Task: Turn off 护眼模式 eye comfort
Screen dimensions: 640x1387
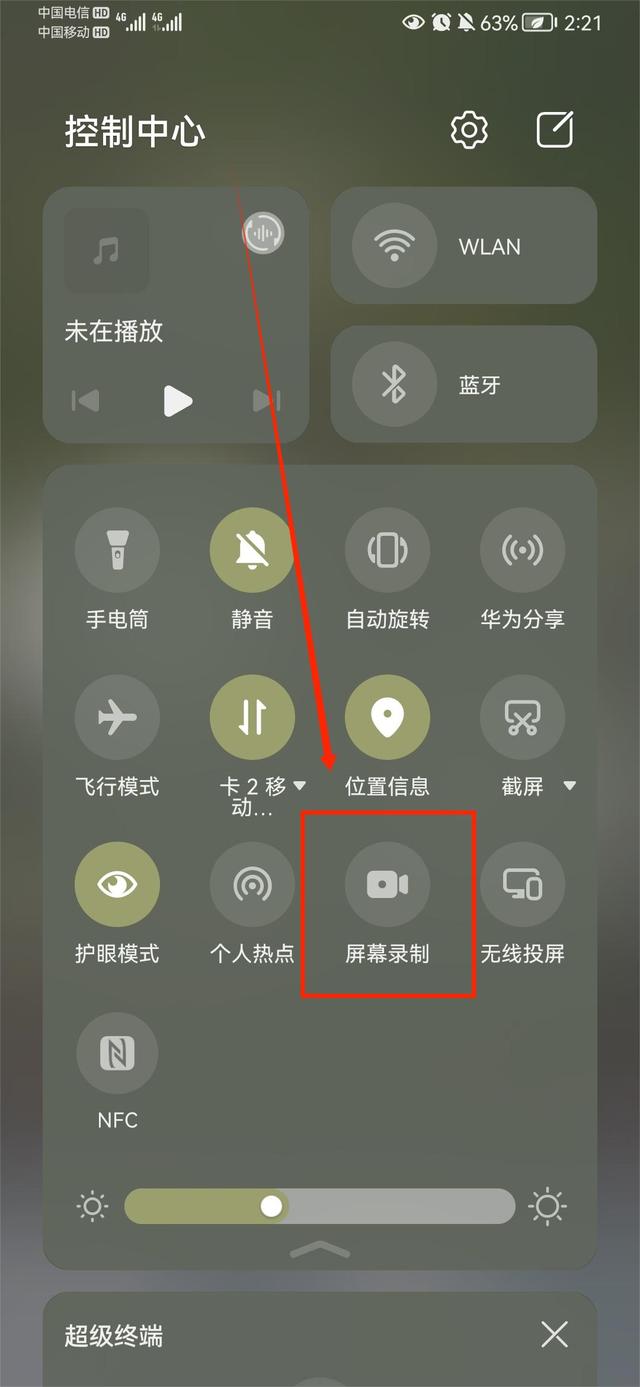Action: pyautogui.click(x=117, y=884)
